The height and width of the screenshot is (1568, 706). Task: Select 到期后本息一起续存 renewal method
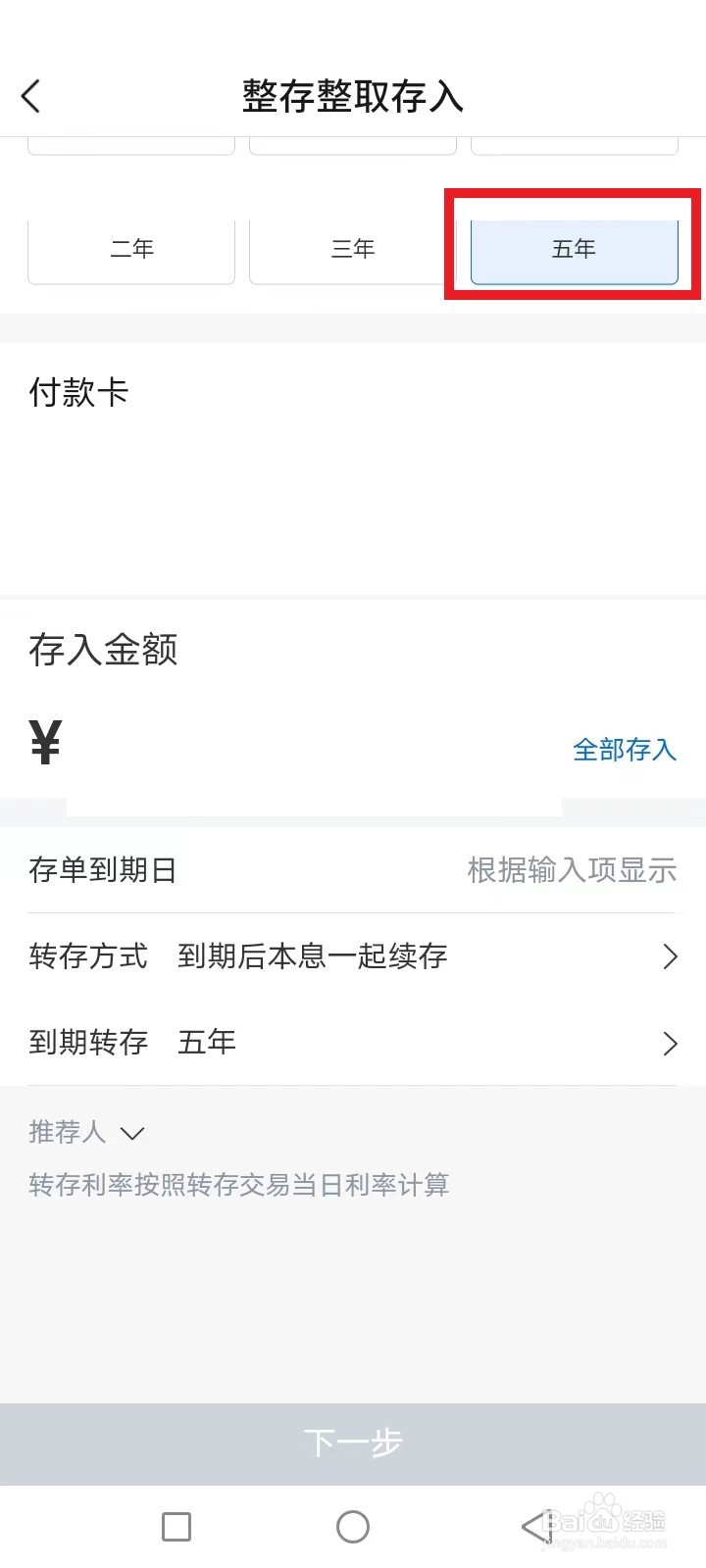click(313, 955)
